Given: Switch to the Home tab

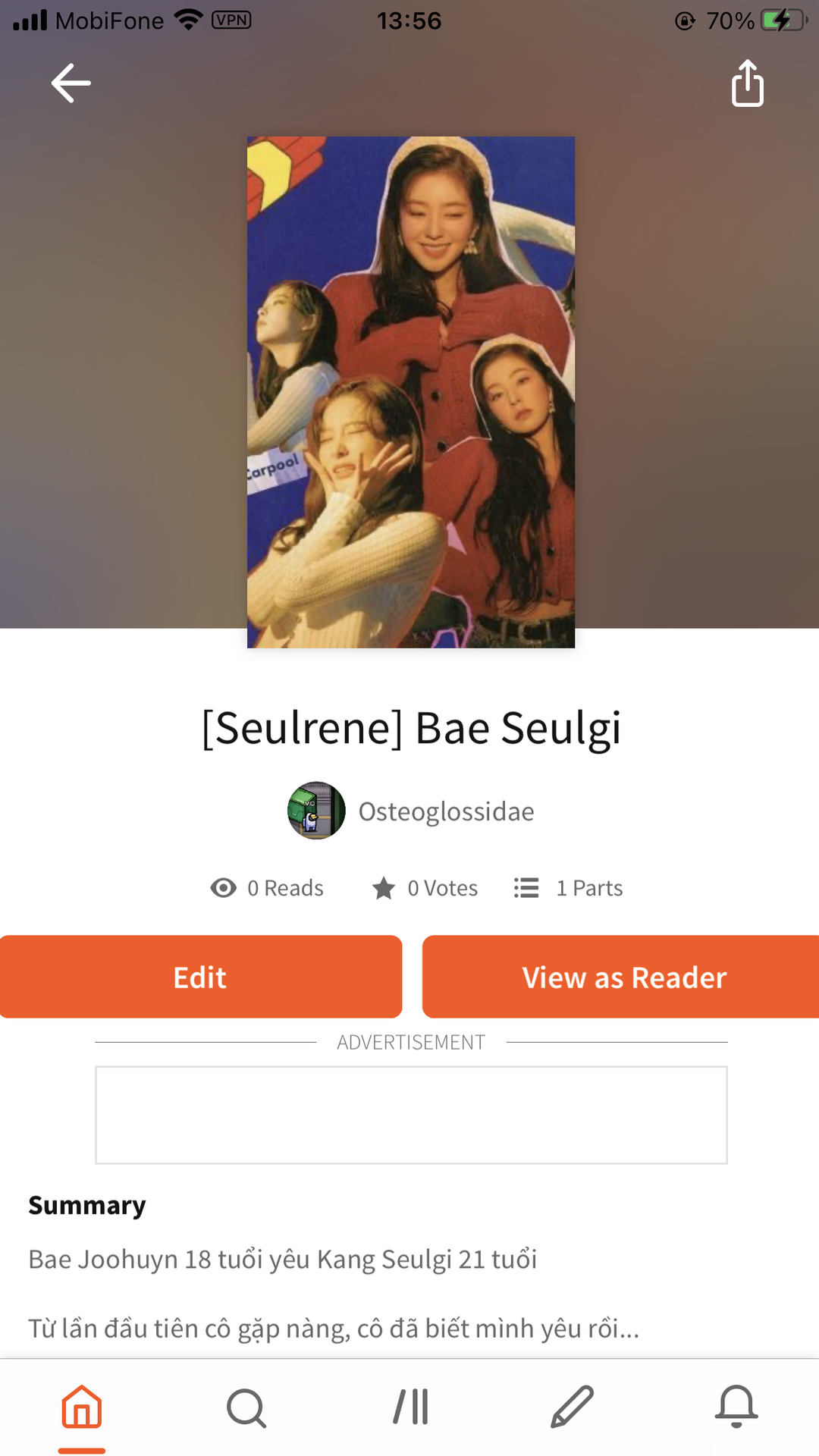Looking at the screenshot, I should click(x=82, y=1408).
